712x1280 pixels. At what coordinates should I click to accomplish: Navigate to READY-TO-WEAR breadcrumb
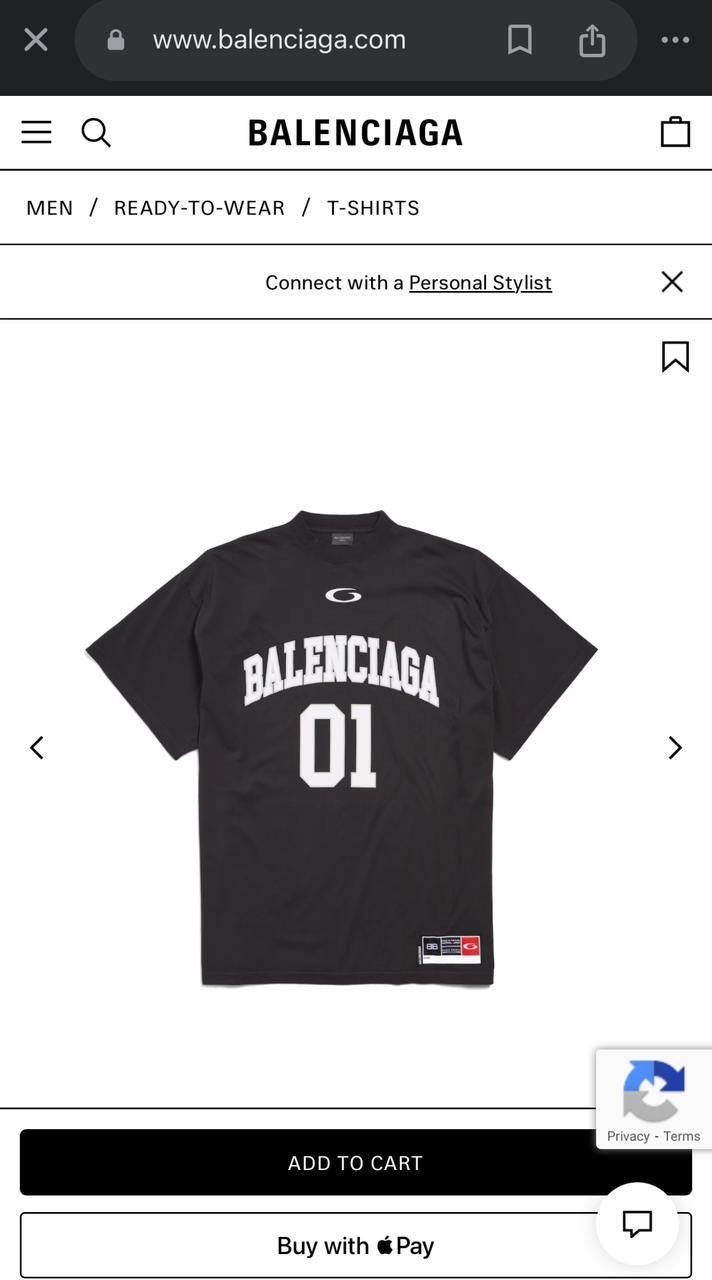click(x=199, y=208)
